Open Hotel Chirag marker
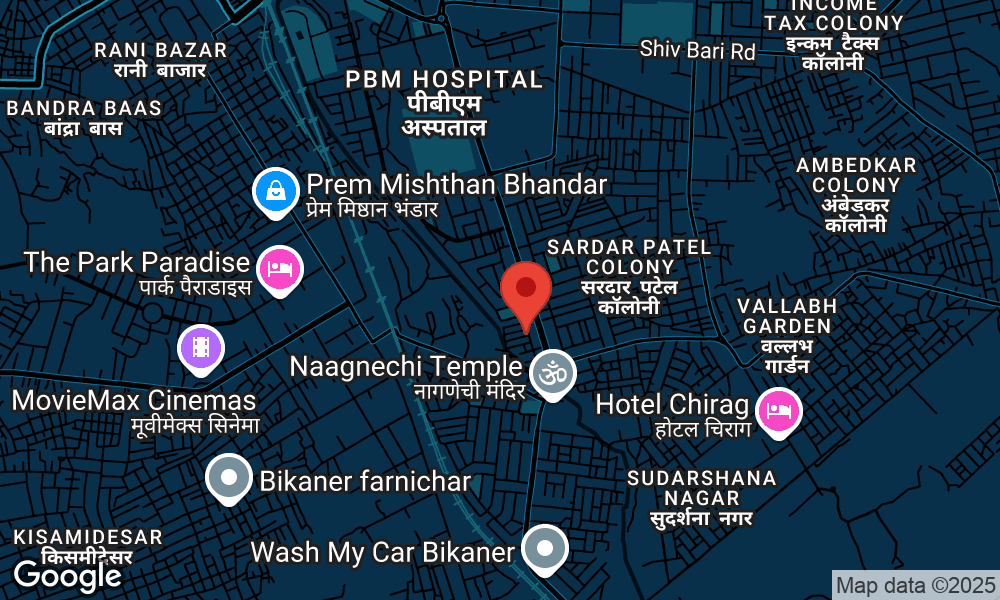 (x=779, y=409)
